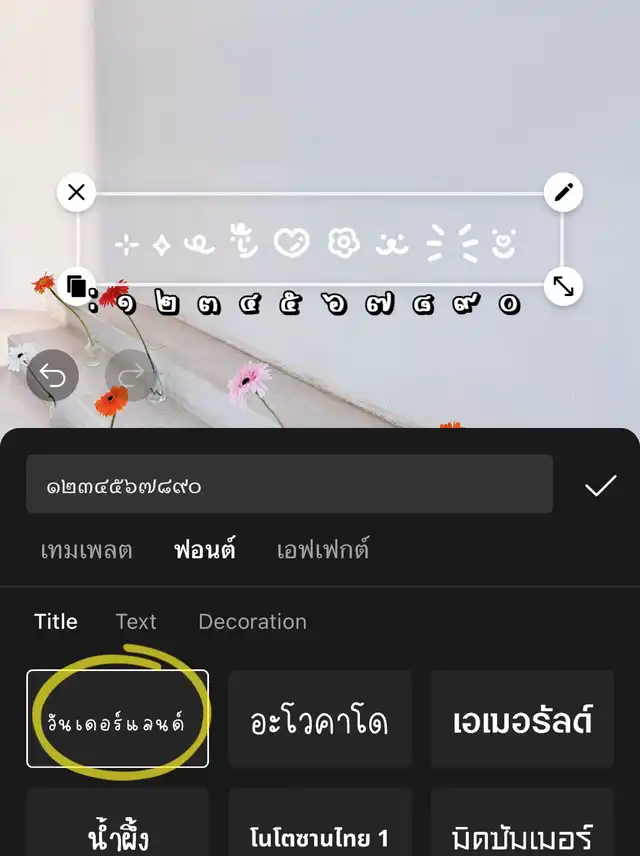
Task: Tap the text input field with Thai numerals
Action: tap(289, 484)
